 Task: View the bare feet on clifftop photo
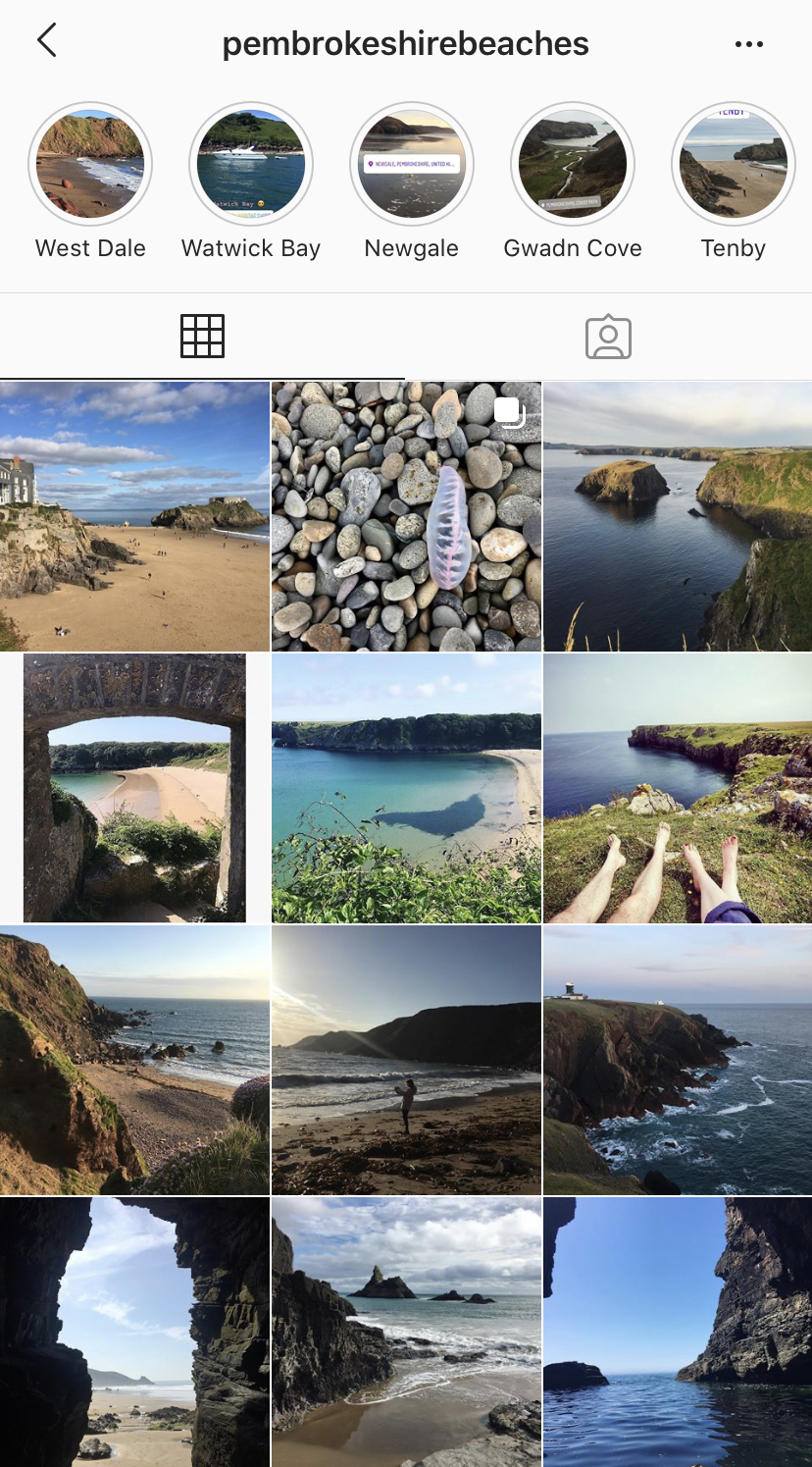coord(677,788)
